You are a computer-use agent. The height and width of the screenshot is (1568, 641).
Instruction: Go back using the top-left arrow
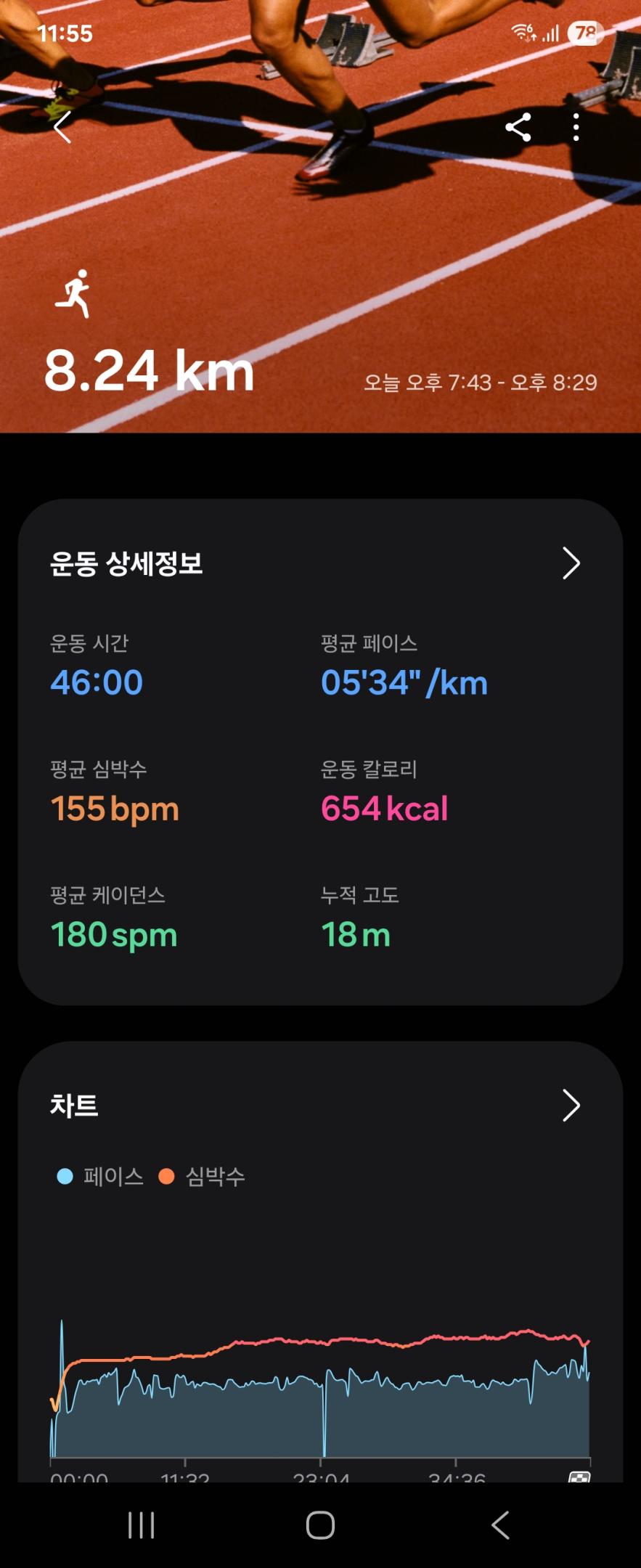(x=63, y=128)
